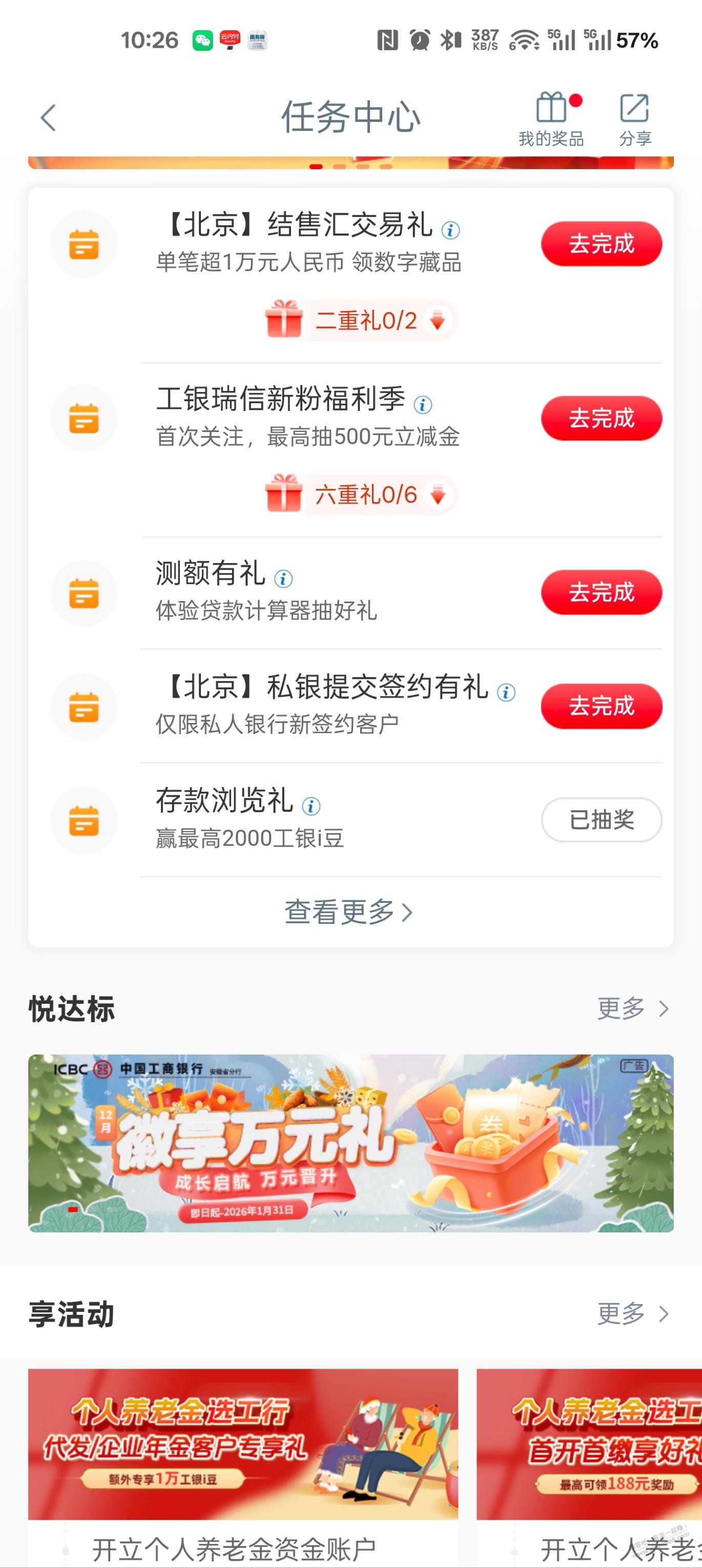This screenshot has width=702, height=1568.
Task: Open 代发/企业年金客户专享礼 activity card
Action: 243,1444
